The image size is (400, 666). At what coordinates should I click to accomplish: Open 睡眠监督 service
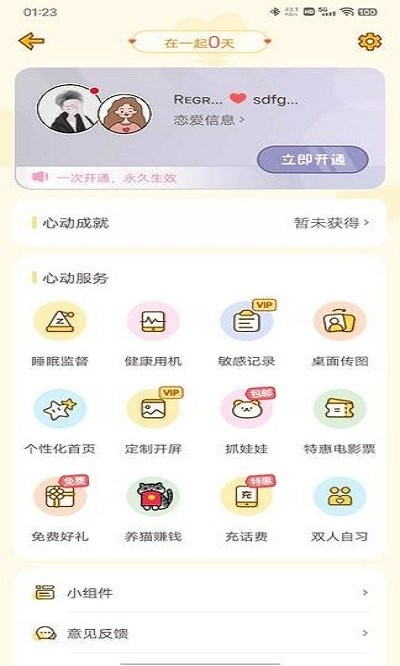[60, 335]
